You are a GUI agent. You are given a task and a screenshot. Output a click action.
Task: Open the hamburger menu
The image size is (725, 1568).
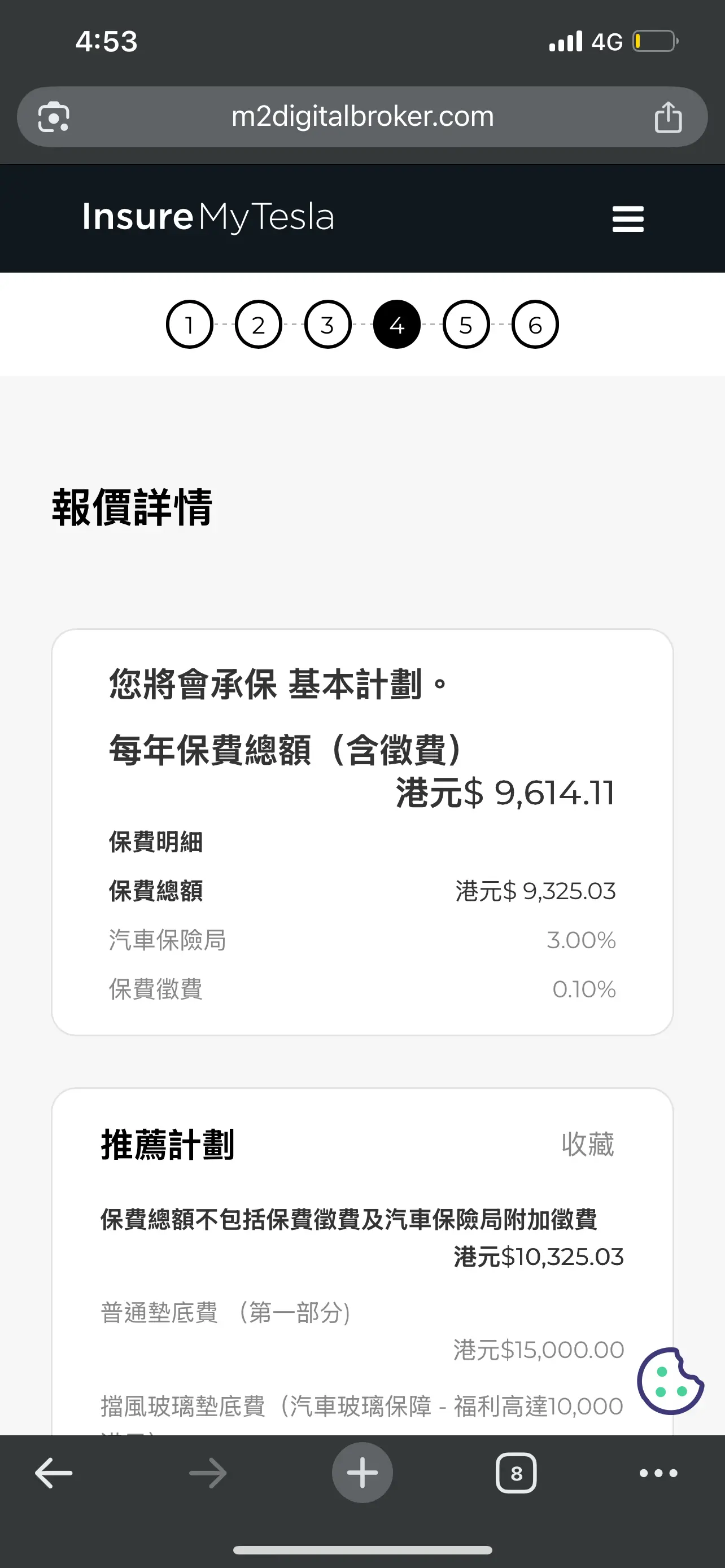click(628, 219)
